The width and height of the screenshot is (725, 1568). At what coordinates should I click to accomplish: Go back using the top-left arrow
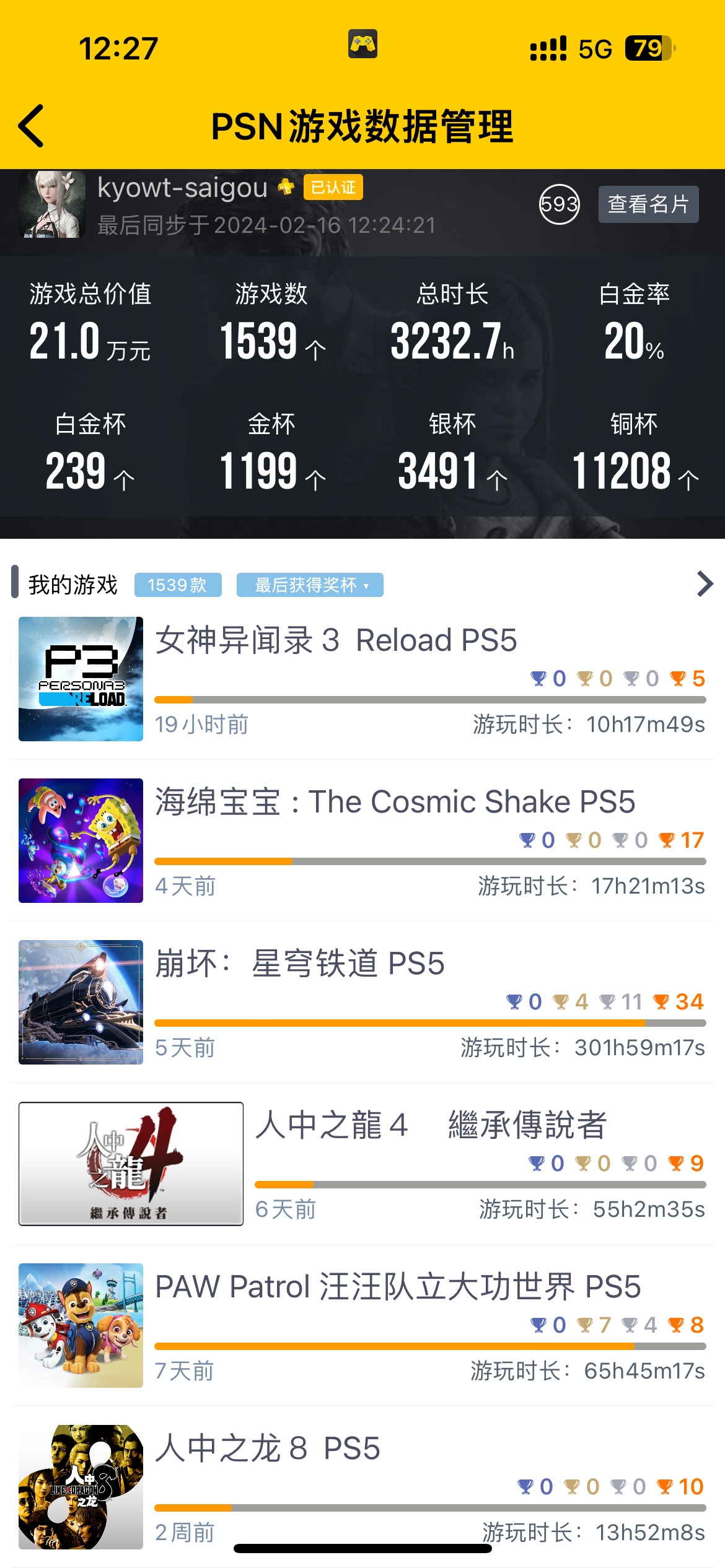pyautogui.click(x=32, y=126)
